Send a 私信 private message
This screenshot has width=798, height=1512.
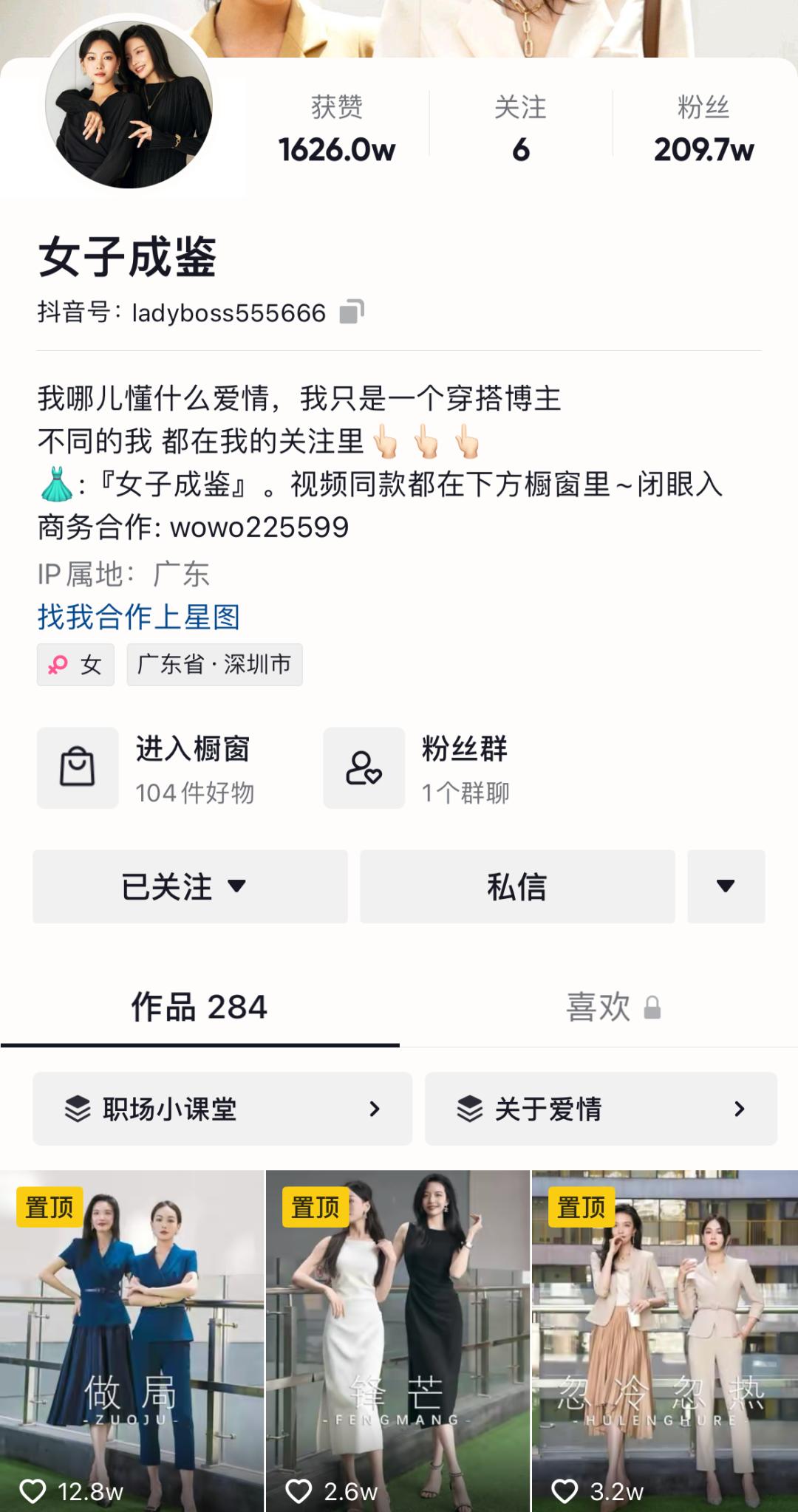(x=517, y=886)
